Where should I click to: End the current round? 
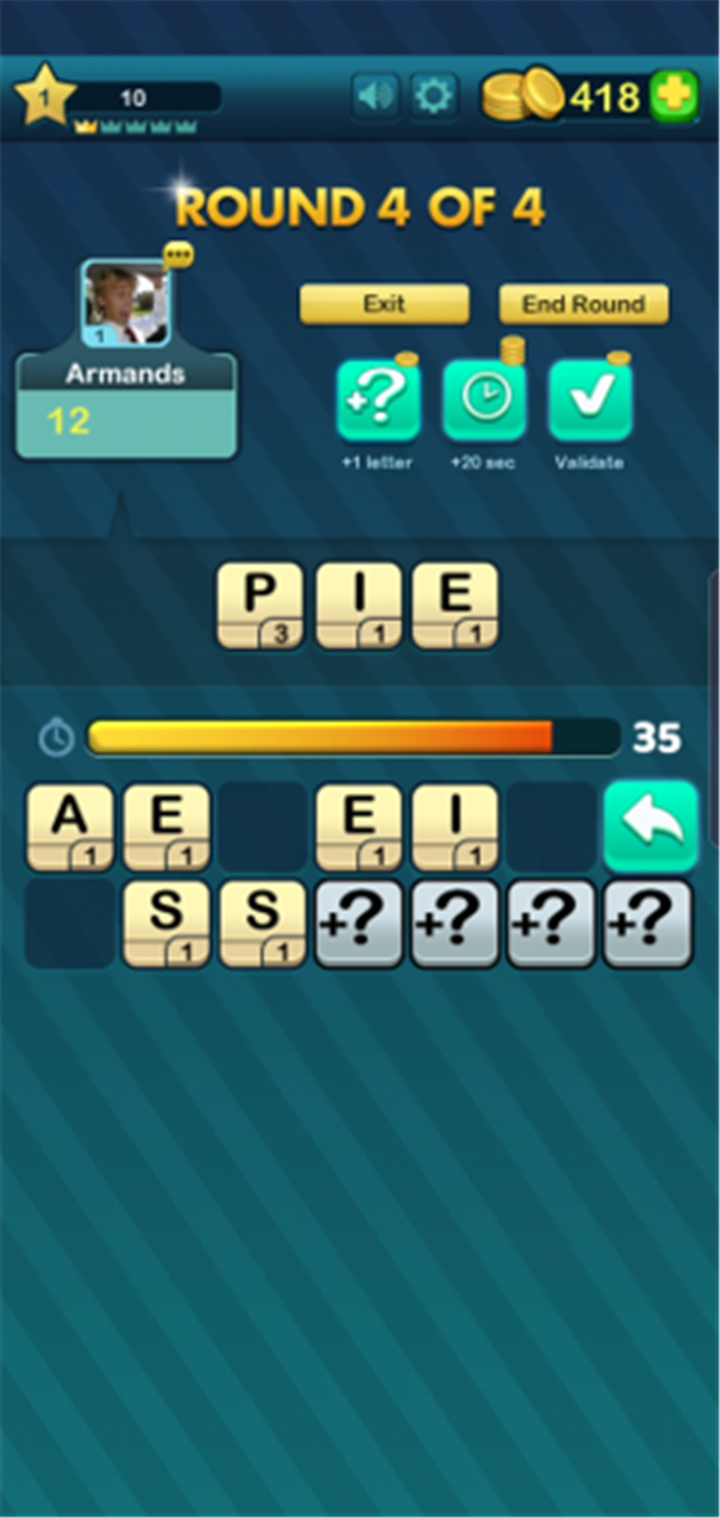584,304
